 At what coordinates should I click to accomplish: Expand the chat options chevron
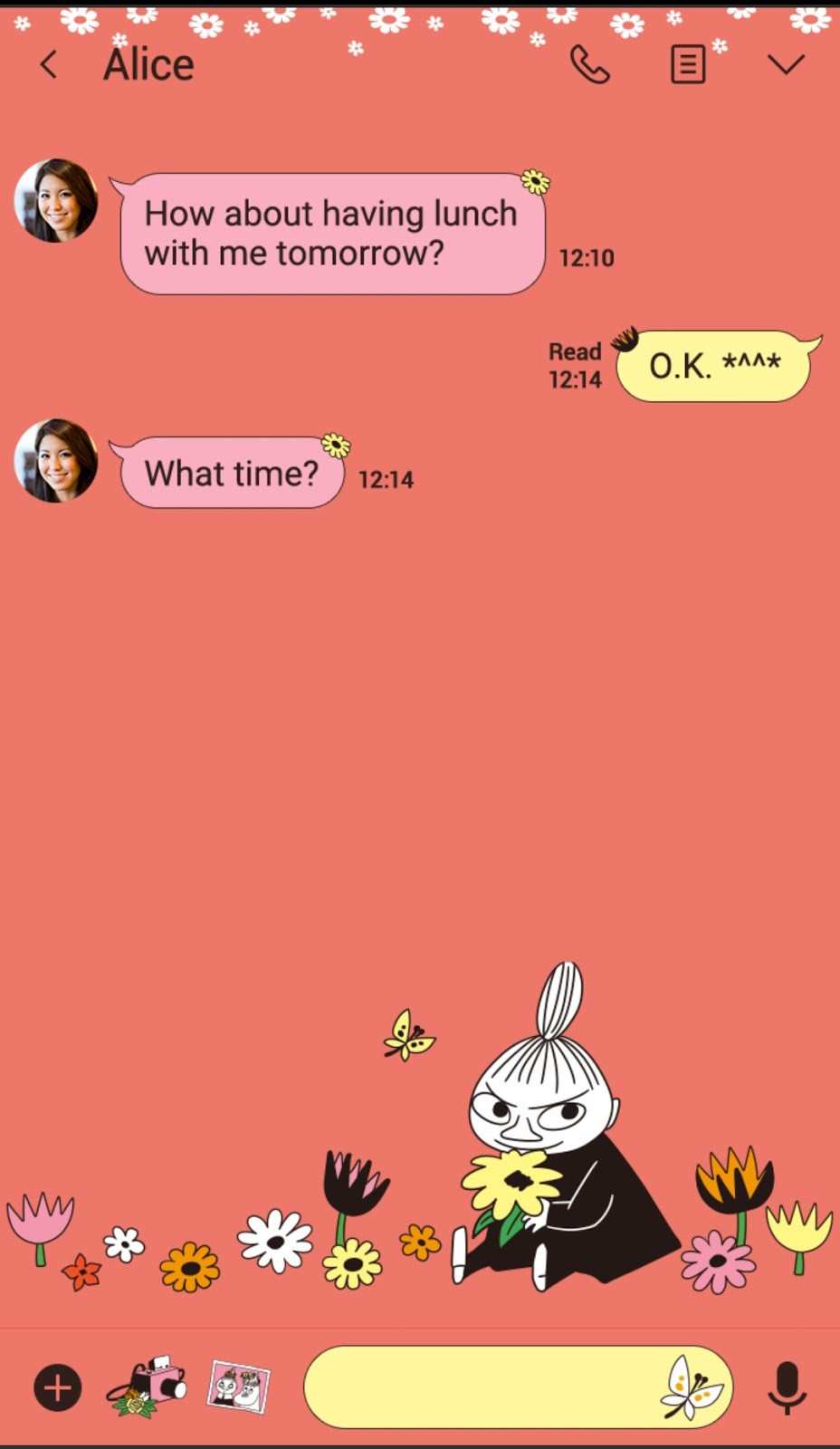(x=785, y=64)
